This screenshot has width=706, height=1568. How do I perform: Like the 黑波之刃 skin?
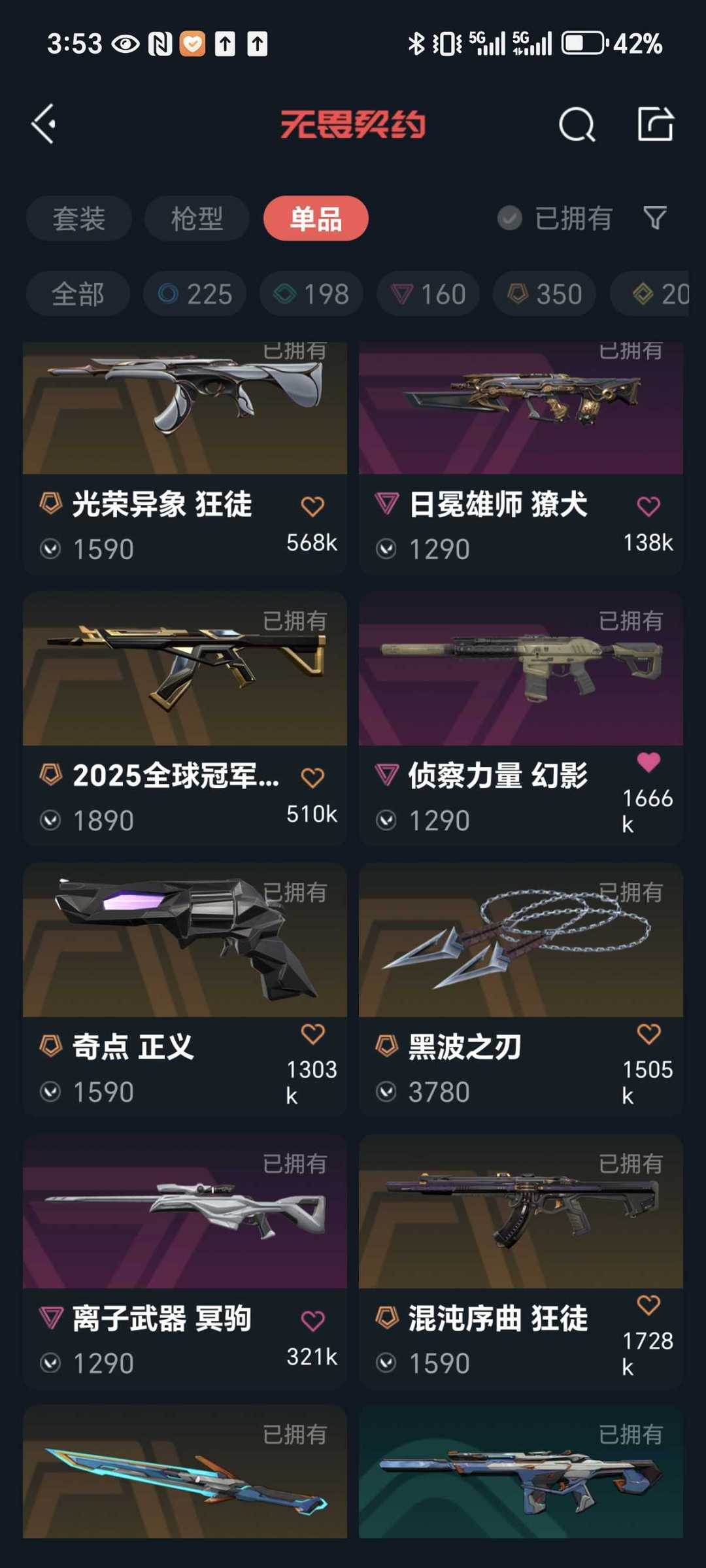[648, 1034]
